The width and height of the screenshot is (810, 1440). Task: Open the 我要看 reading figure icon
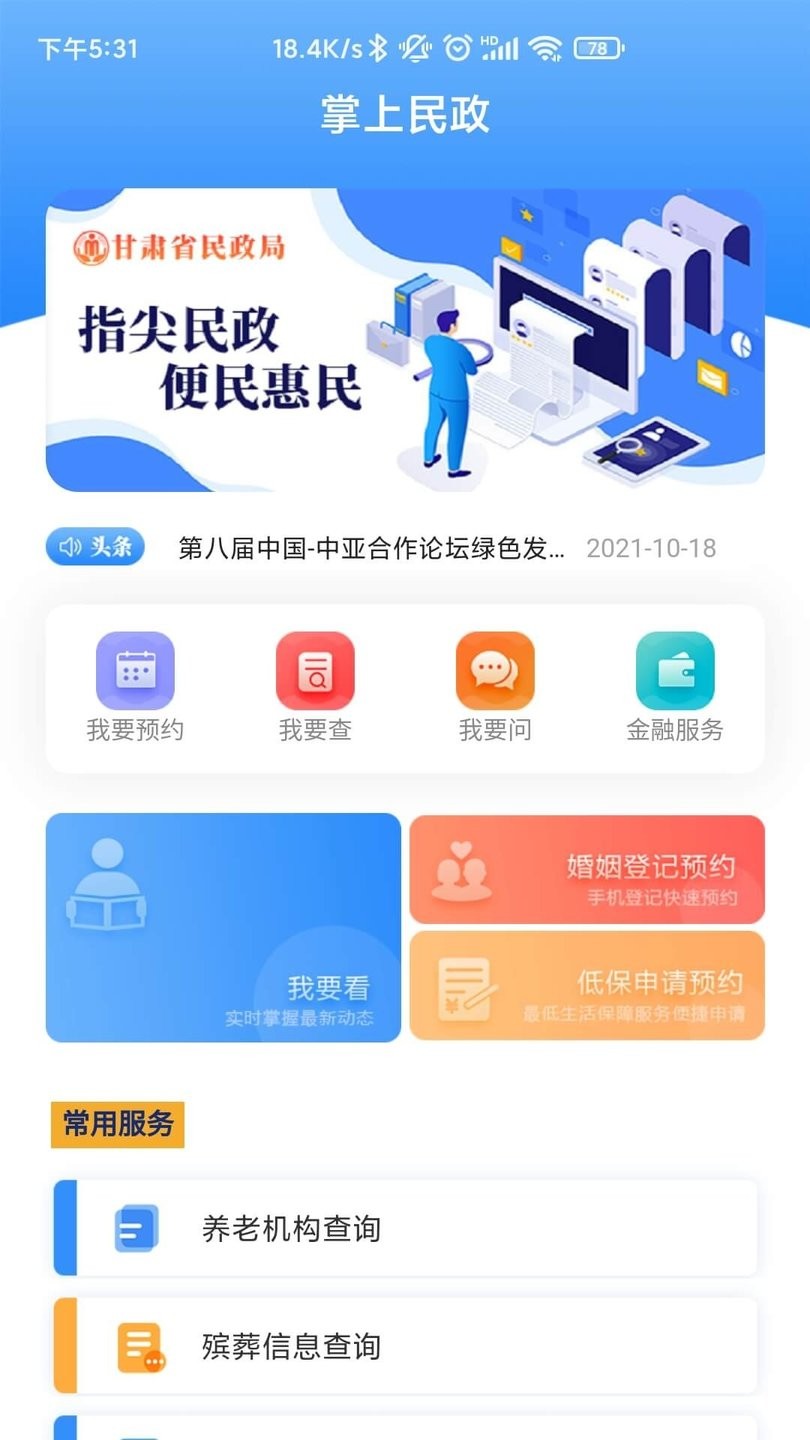[110, 884]
